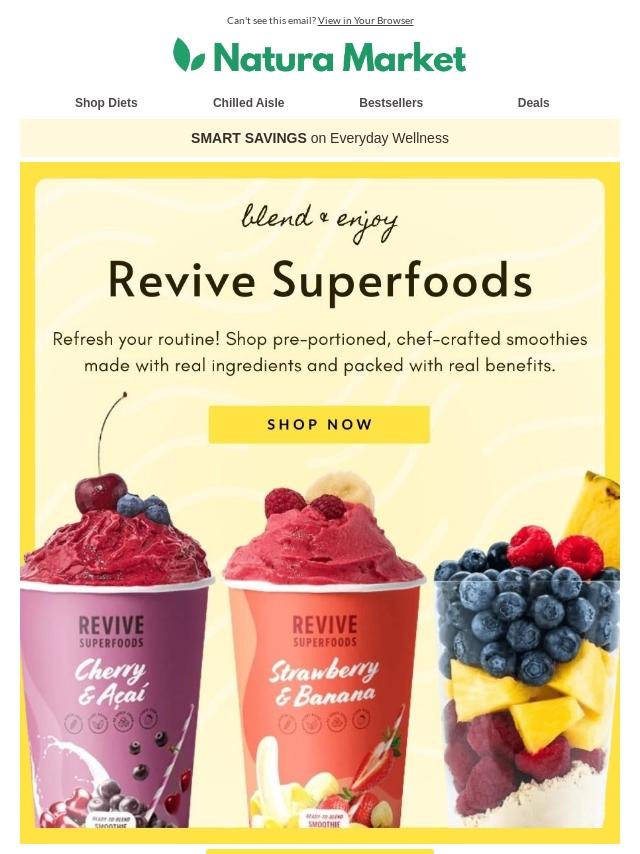Browse the Bestsellers section
Viewport: 640px width, 854px height.
[391, 103]
